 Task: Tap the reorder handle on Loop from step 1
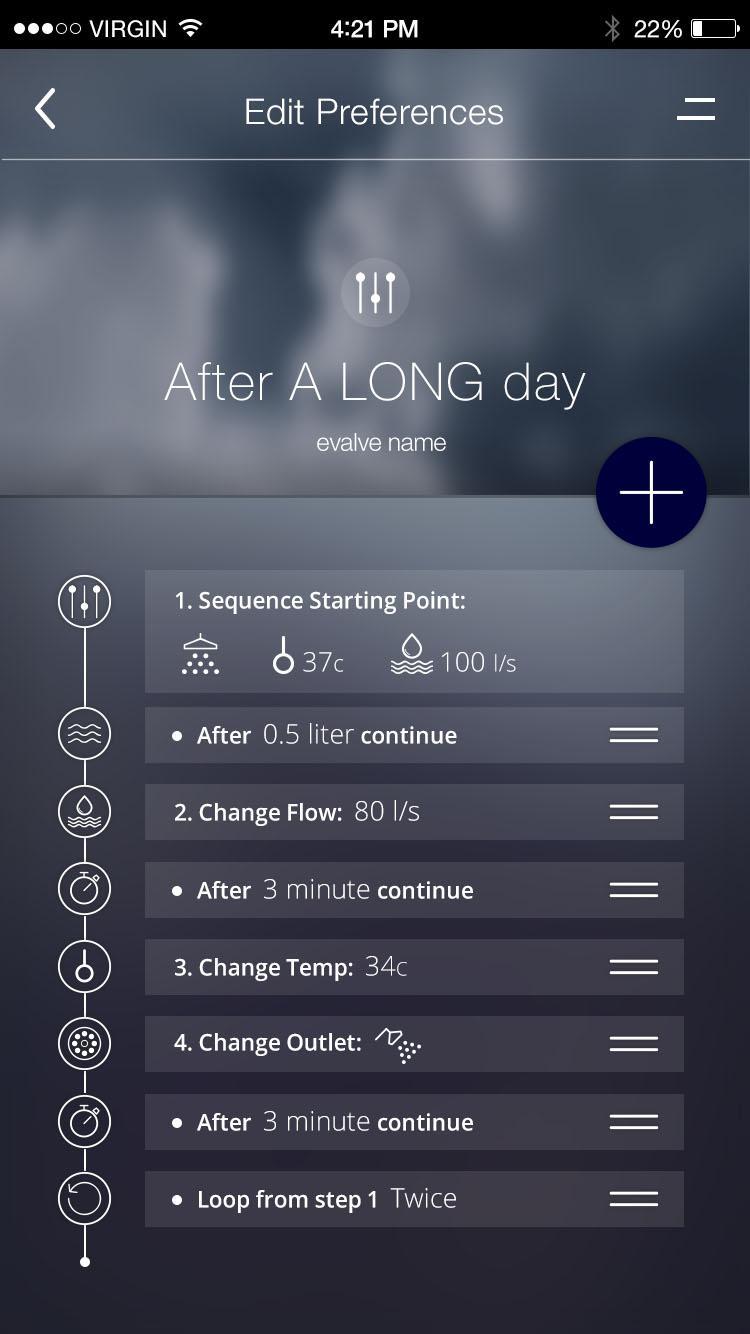[x=633, y=1199]
